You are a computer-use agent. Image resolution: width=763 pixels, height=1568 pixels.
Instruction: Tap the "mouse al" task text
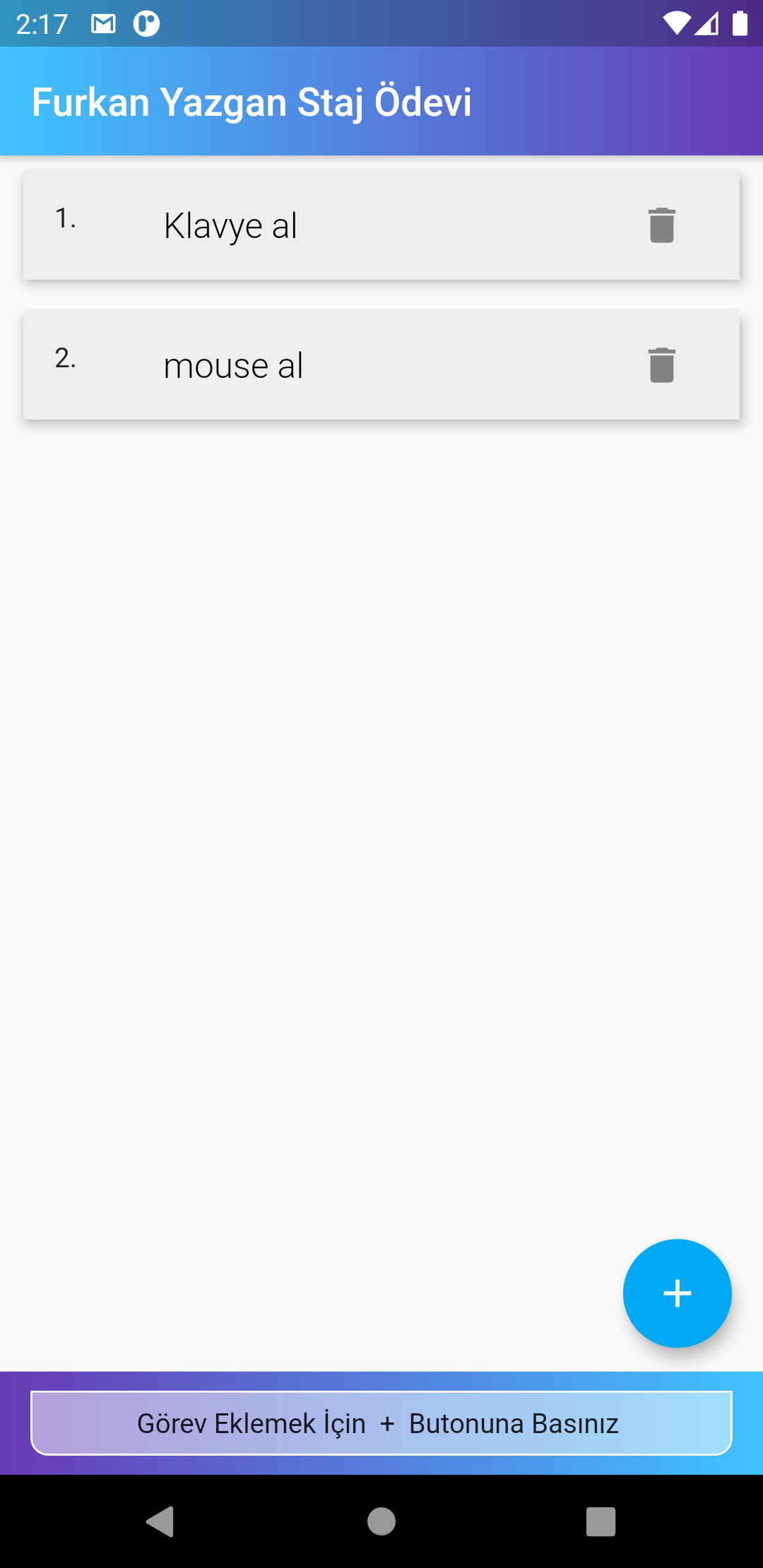click(234, 365)
